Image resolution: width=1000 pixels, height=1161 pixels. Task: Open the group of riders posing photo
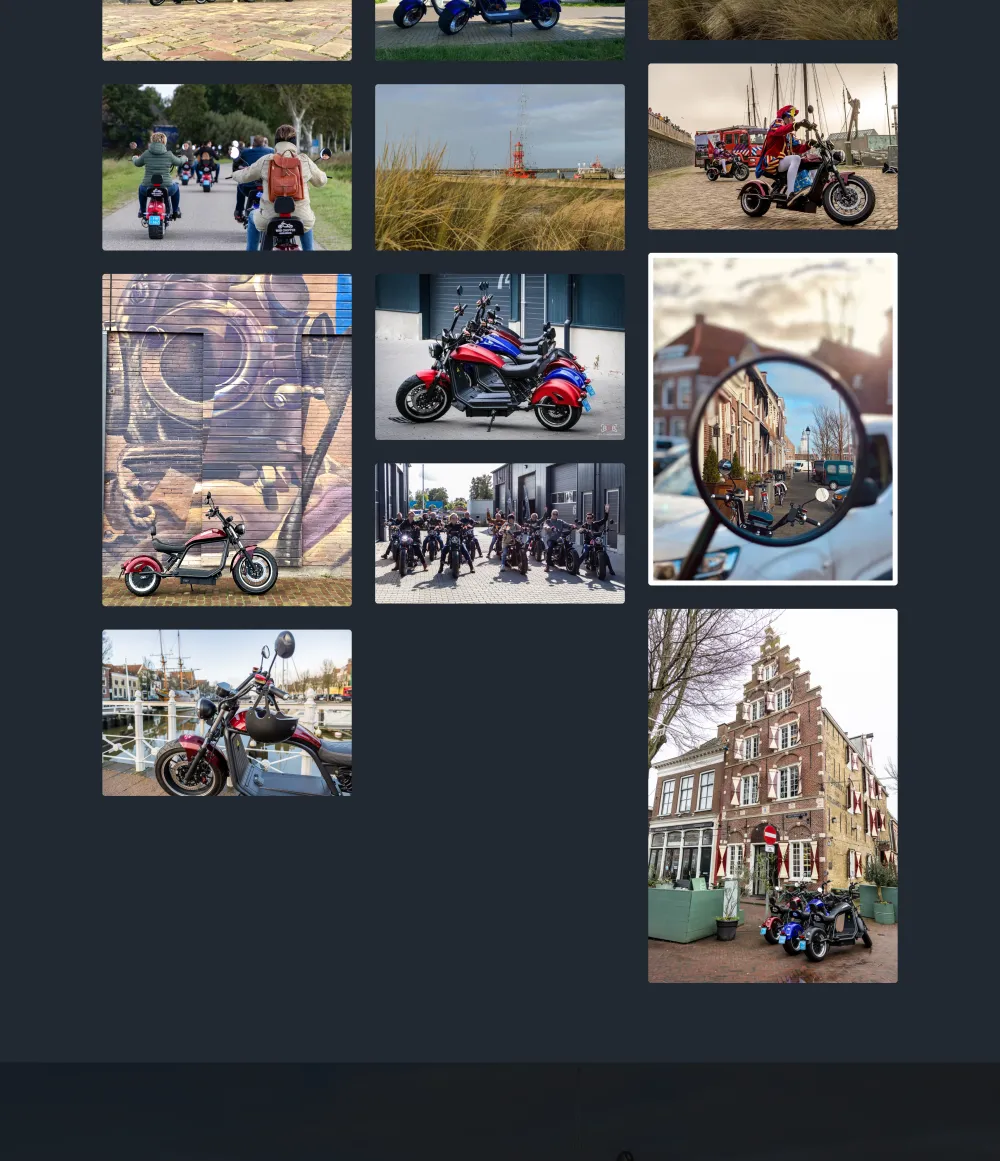click(x=500, y=533)
